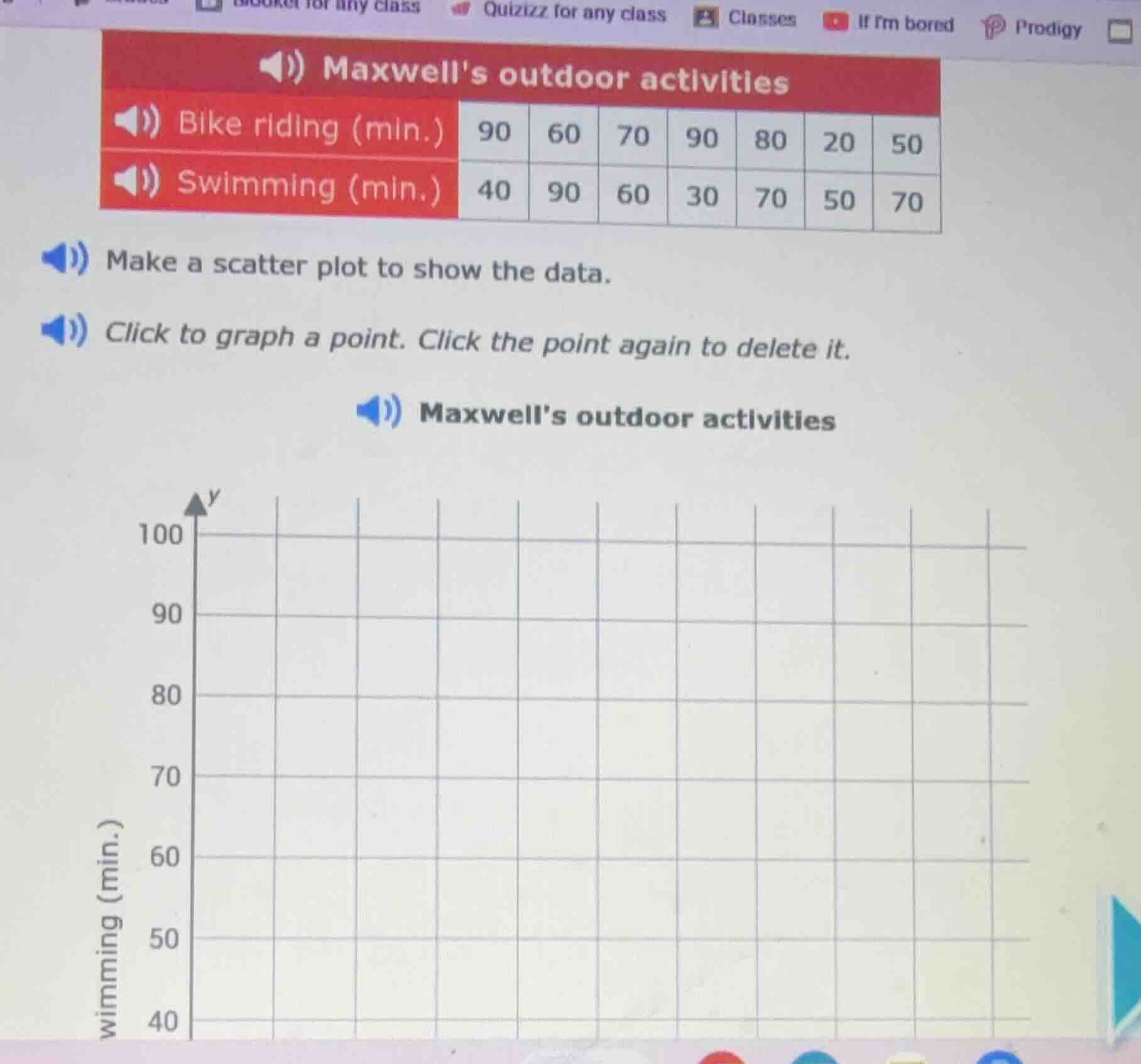Open the Prodigy bookmark
Viewport: 1141px width, 1064px height.
point(1032,28)
